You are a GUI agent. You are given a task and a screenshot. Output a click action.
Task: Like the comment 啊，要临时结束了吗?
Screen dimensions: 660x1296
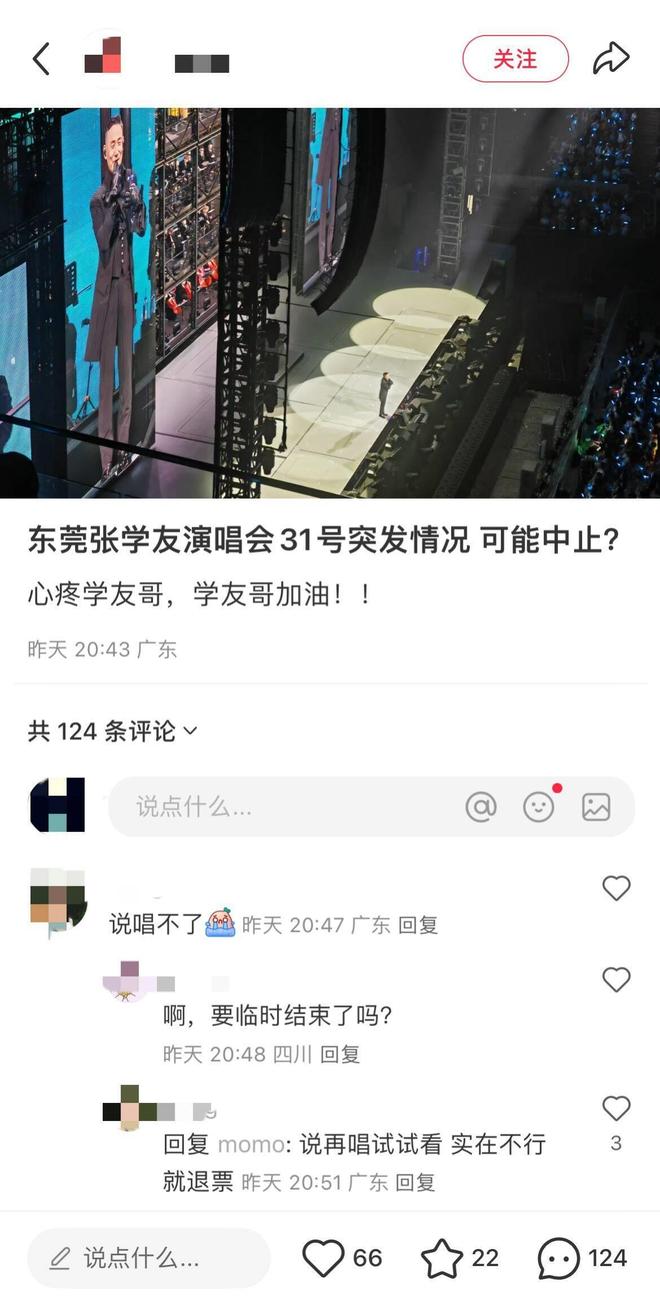(616, 979)
